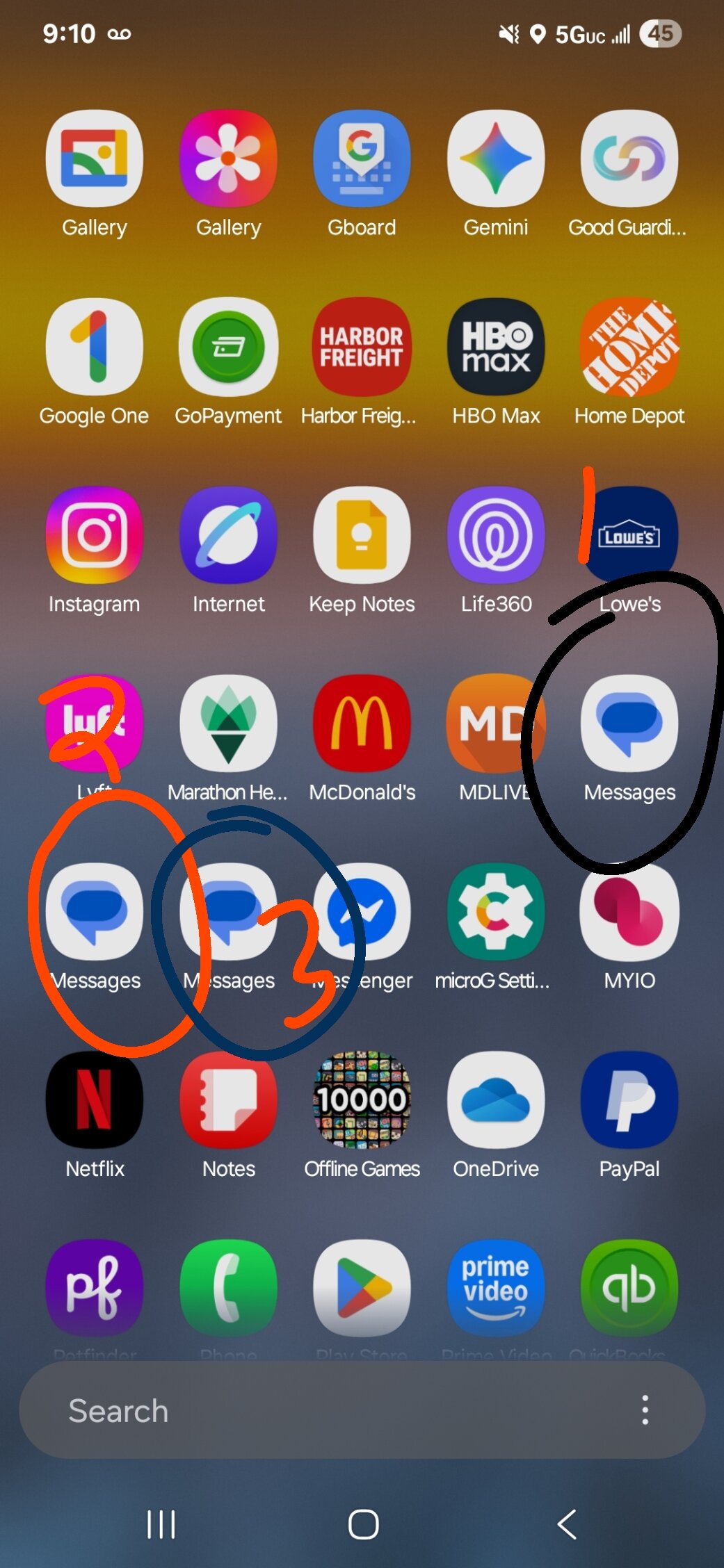
Task: Open the search bar overflow menu
Action: [645, 1410]
